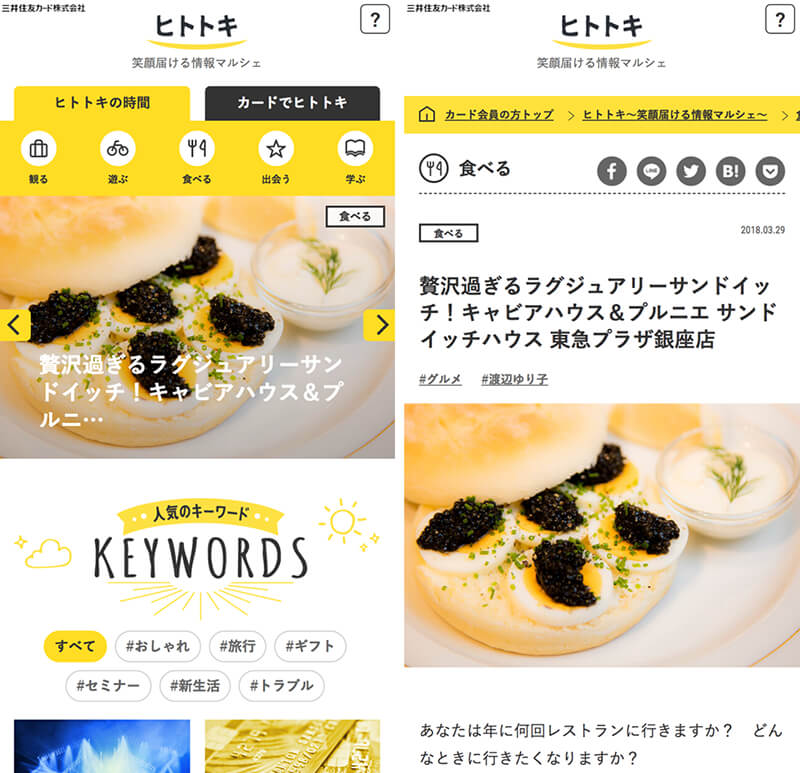
Task: Filter by #セミナー keyword
Action: (x=108, y=685)
